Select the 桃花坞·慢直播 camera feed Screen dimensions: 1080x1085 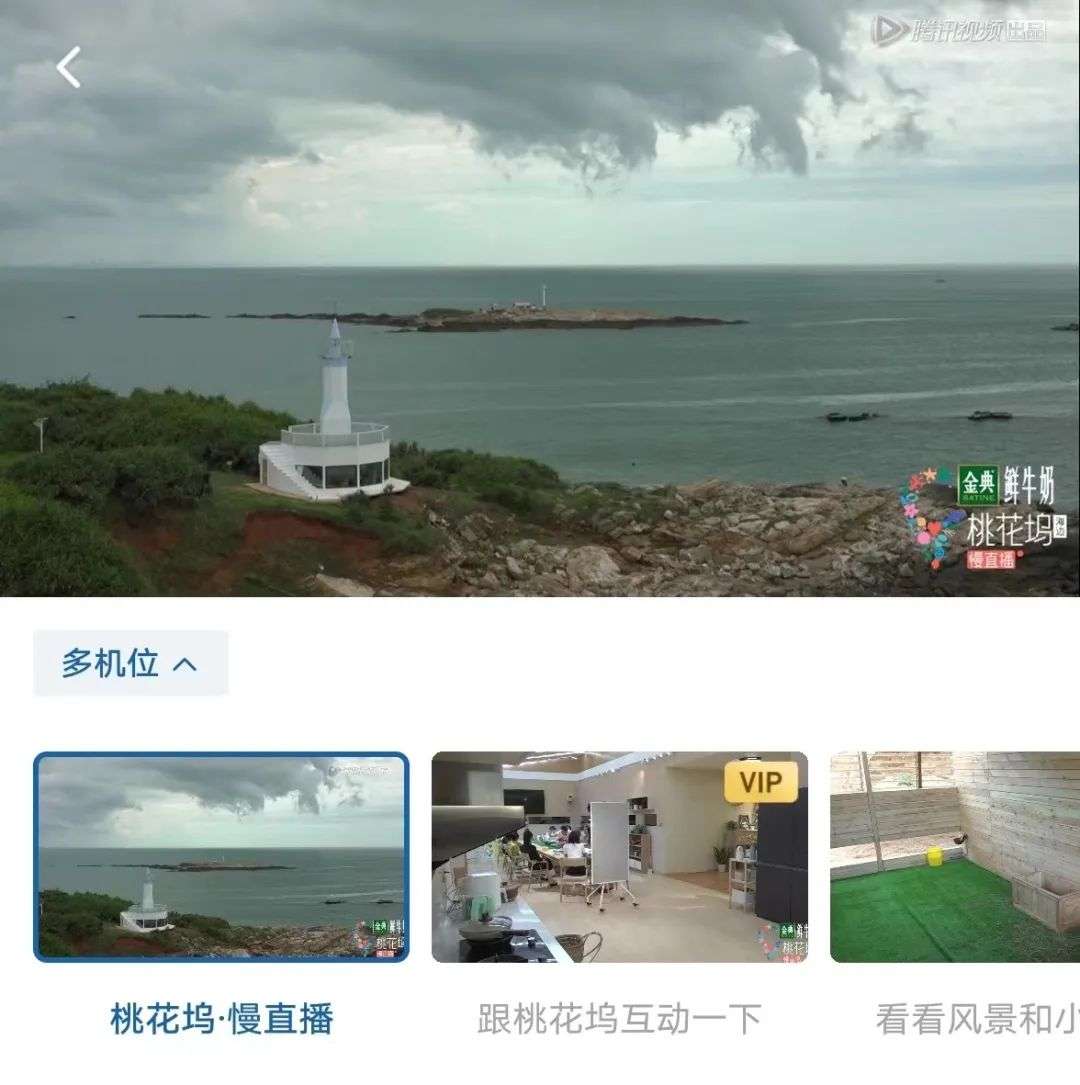pyautogui.click(x=221, y=857)
